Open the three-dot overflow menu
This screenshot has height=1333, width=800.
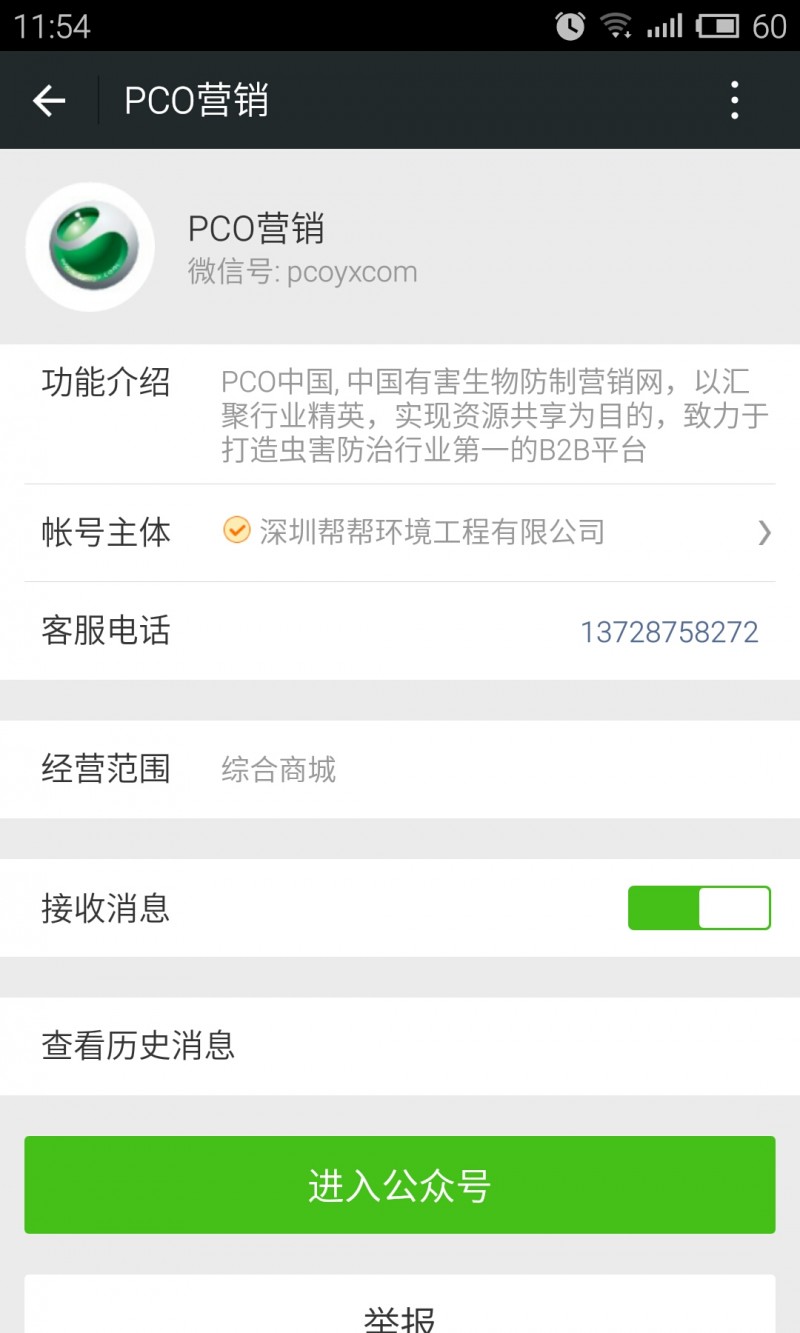(x=735, y=101)
